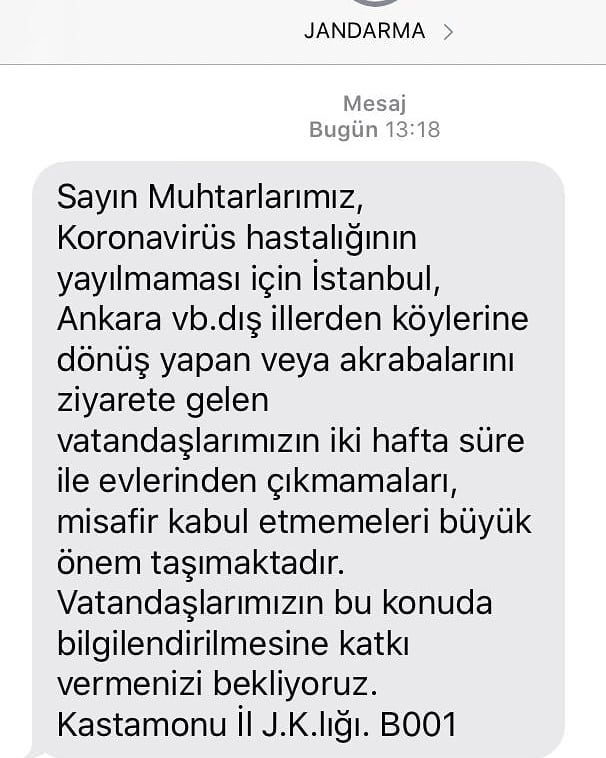Screen dimensions: 606x758
Task: Open JANDARMA contact details
Action: pos(378,31)
